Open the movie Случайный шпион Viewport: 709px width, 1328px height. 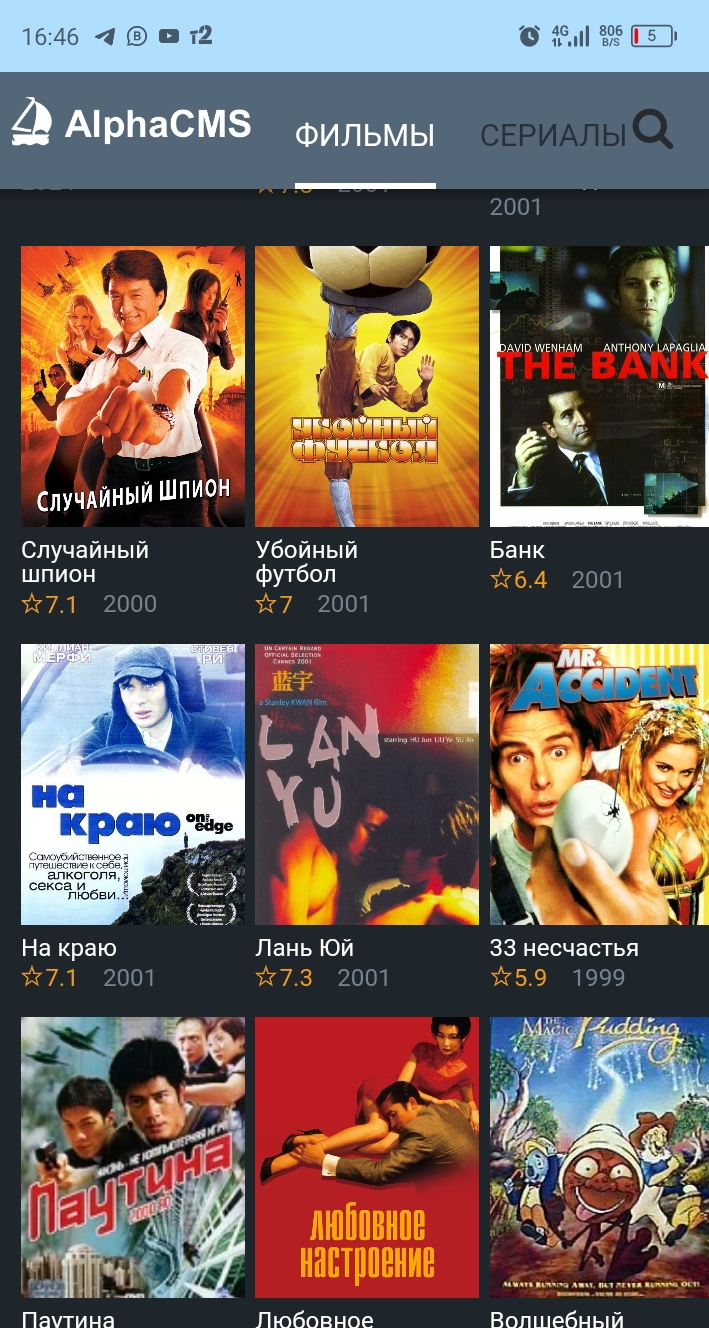pyautogui.click(x=133, y=386)
